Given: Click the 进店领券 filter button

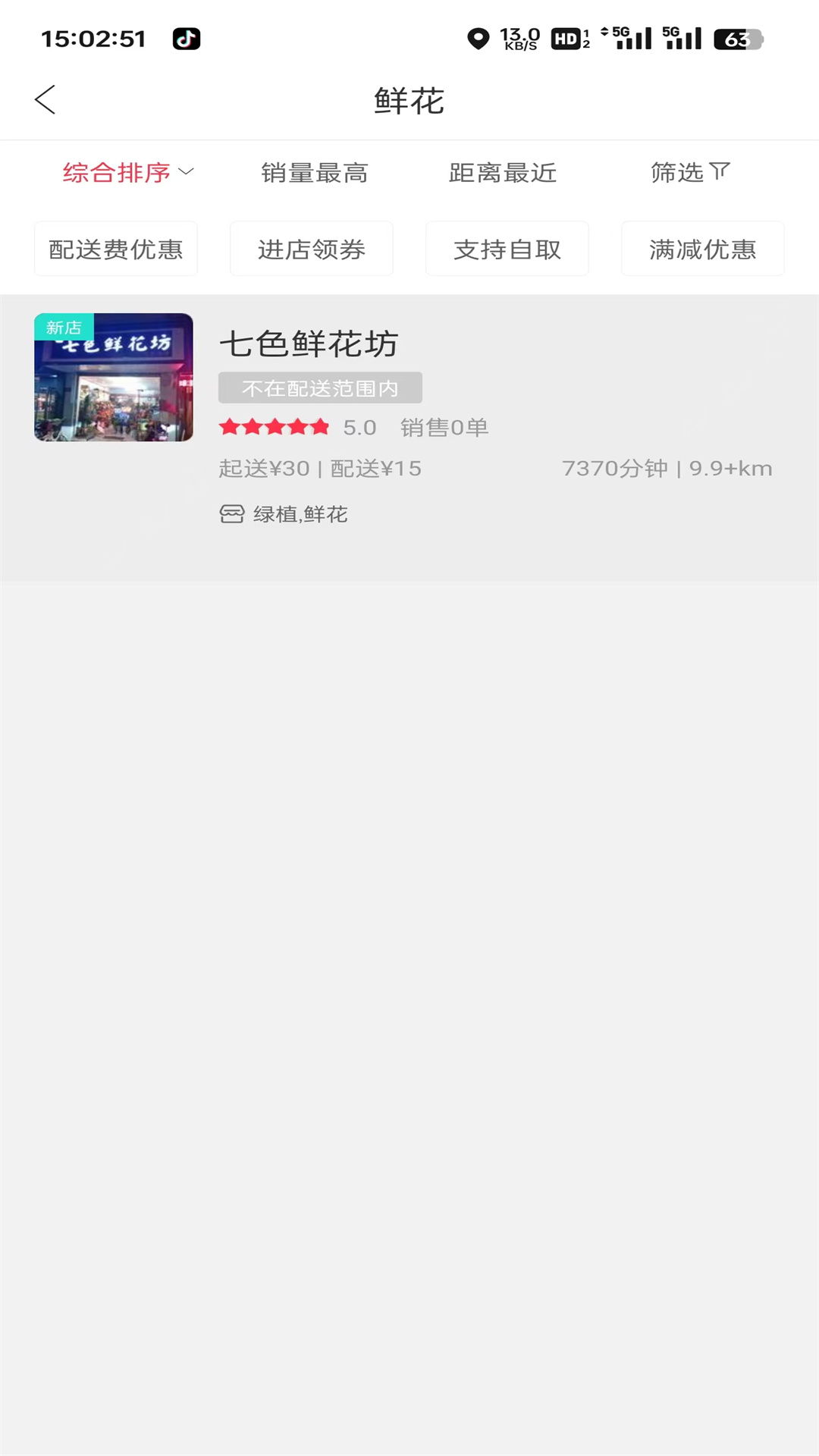Looking at the screenshot, I should coord(311,249).
